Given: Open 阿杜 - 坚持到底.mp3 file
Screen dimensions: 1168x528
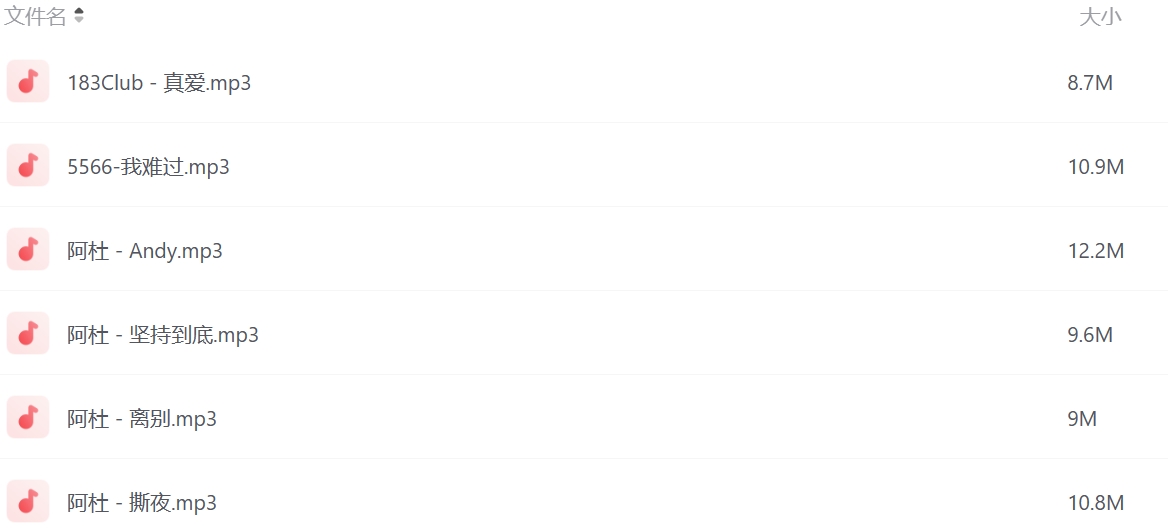Looking at the screenshot, I should point(163,335).
